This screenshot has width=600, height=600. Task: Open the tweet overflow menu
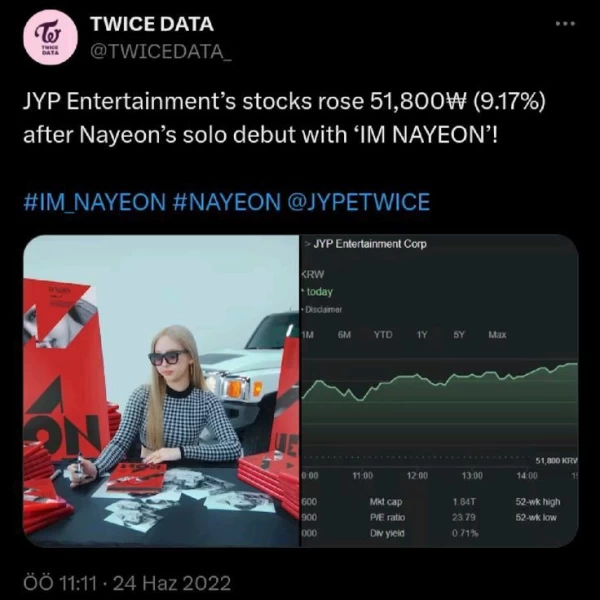click(x=566, y=23)
